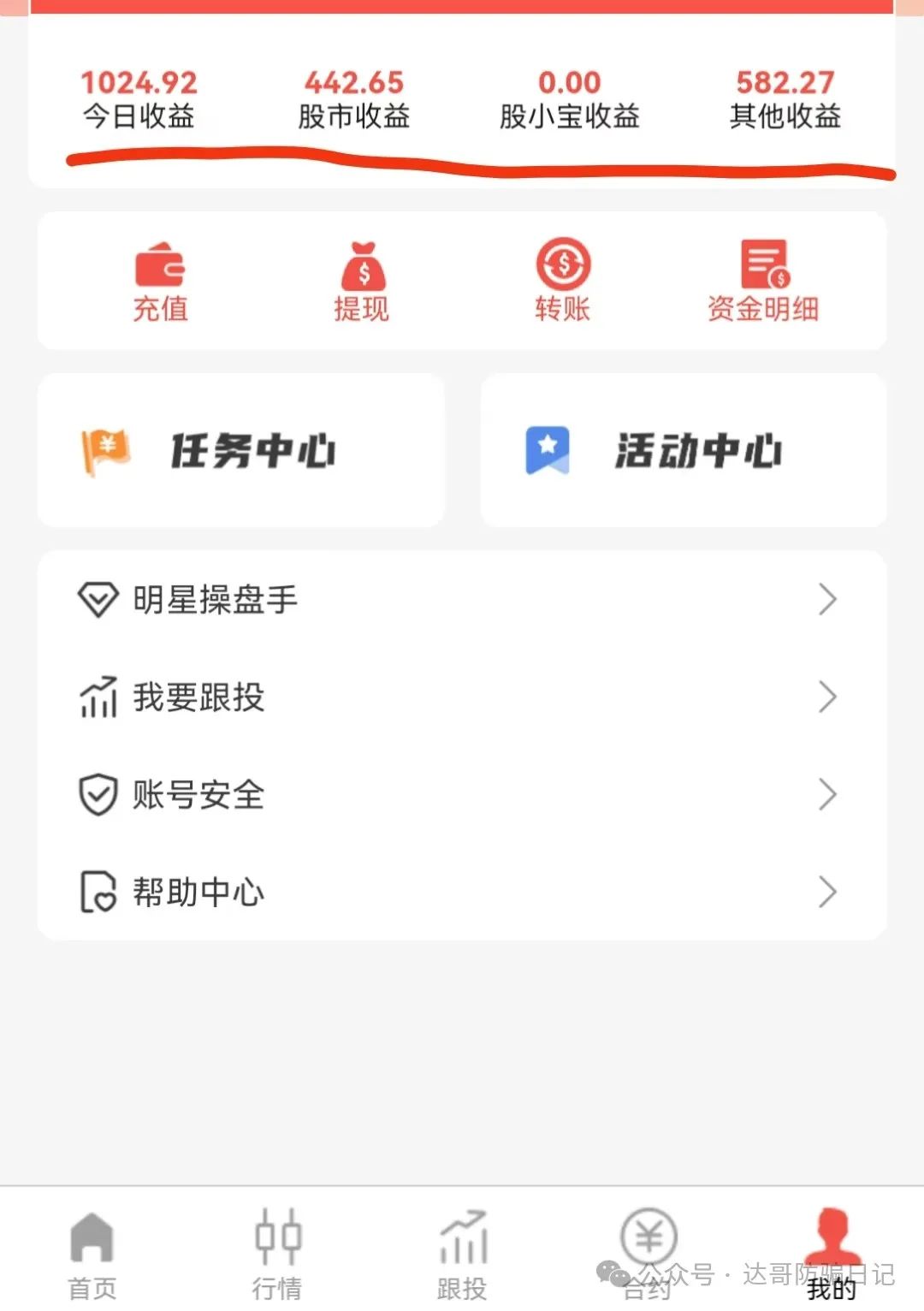Check today's earnings value 1024.92
Viewport: 924px width, 1311px height.
pos(139,82)
